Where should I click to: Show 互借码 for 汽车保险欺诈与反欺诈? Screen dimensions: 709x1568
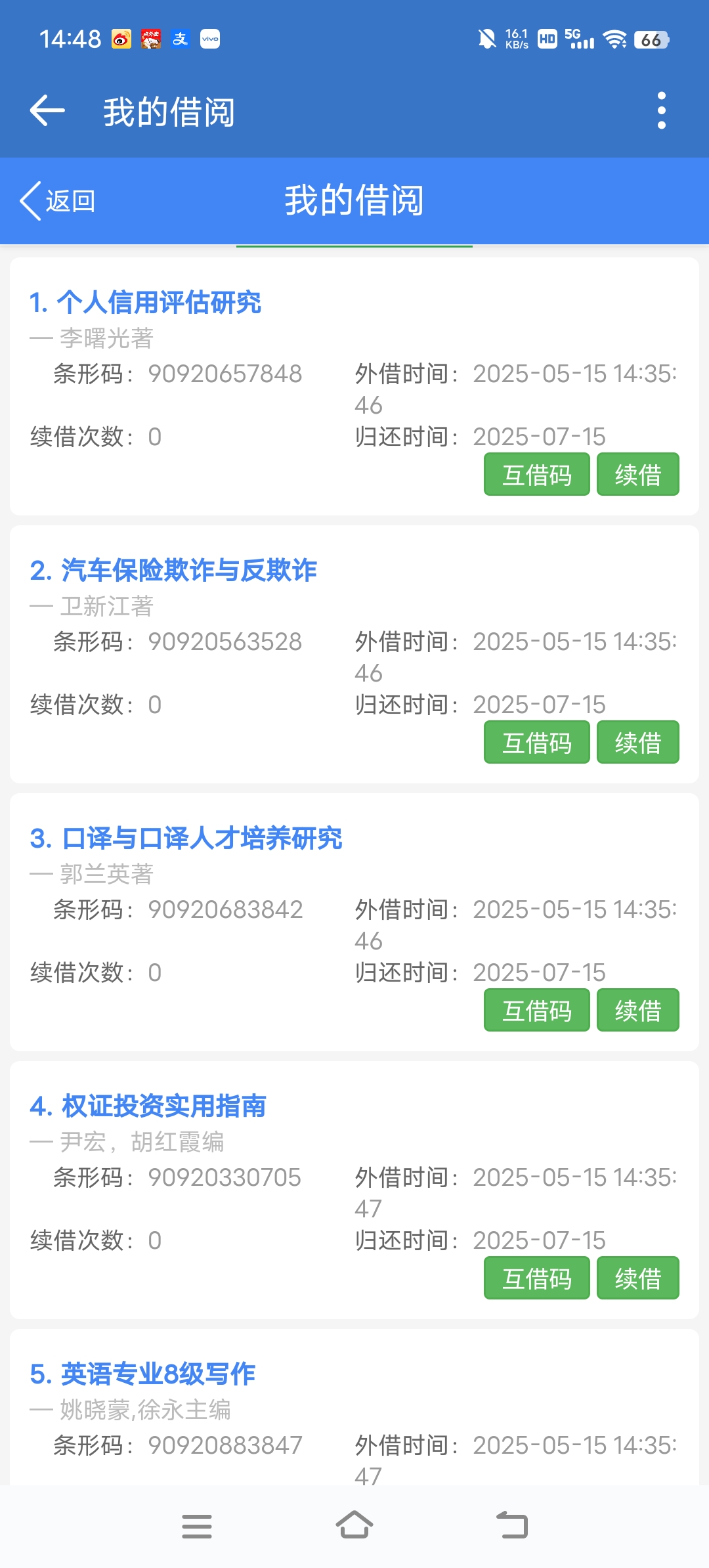(536, 743)
